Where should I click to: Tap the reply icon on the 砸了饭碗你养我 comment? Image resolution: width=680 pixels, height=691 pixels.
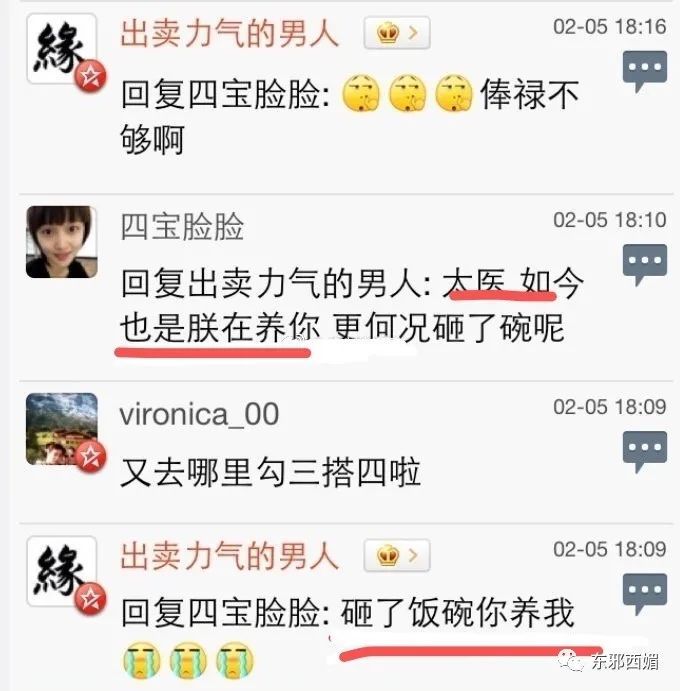coord(644,594)
